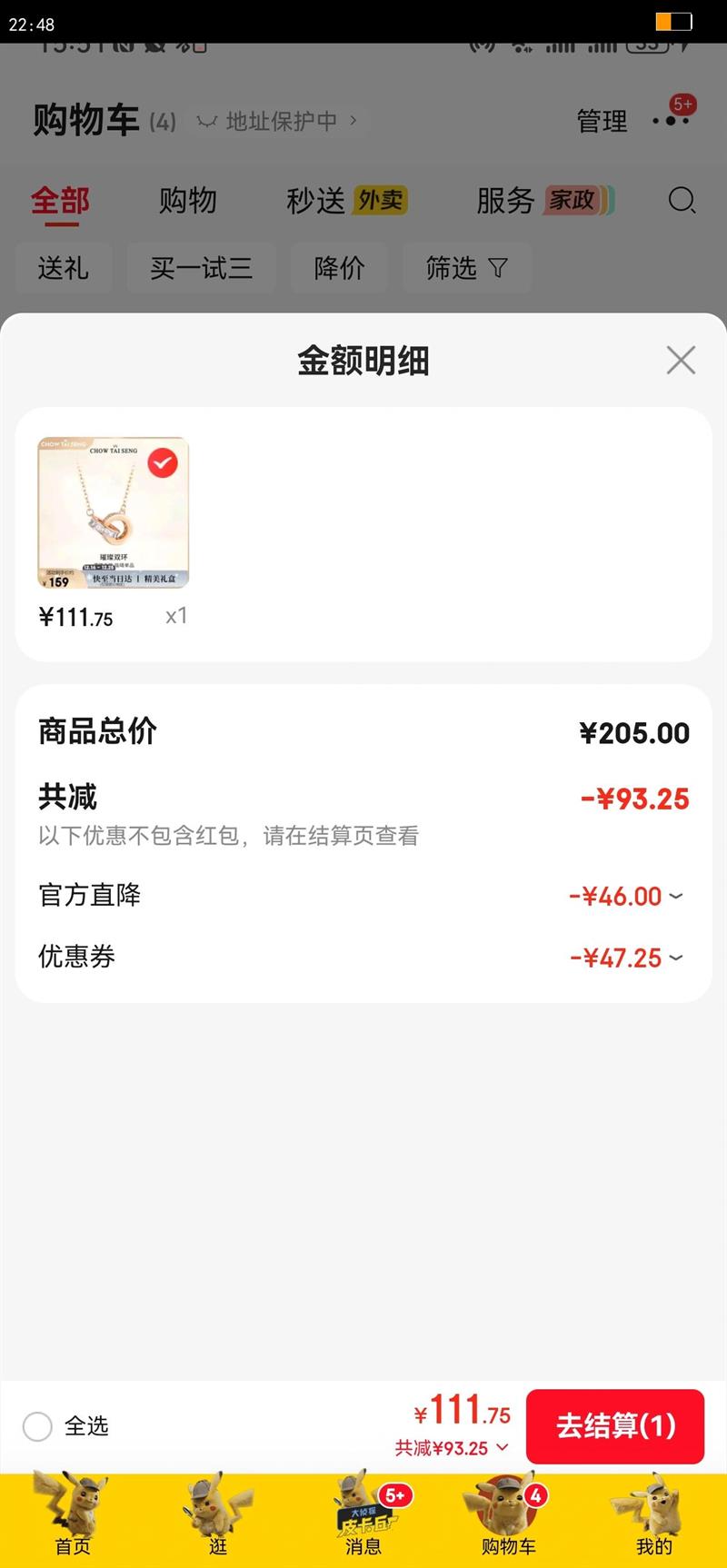Go to the 首页 tab
727x1568 pixels.
[73, 1519]
